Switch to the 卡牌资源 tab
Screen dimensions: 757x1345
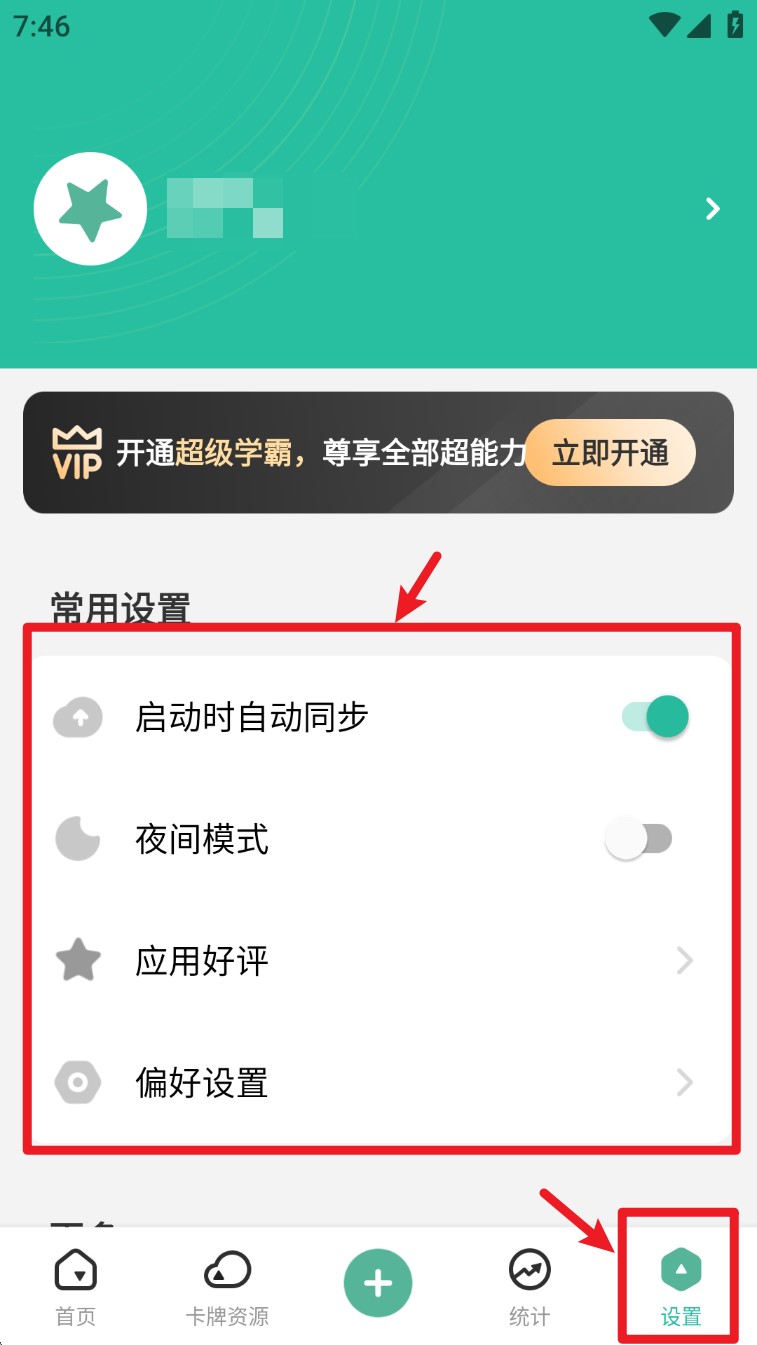227,1286
